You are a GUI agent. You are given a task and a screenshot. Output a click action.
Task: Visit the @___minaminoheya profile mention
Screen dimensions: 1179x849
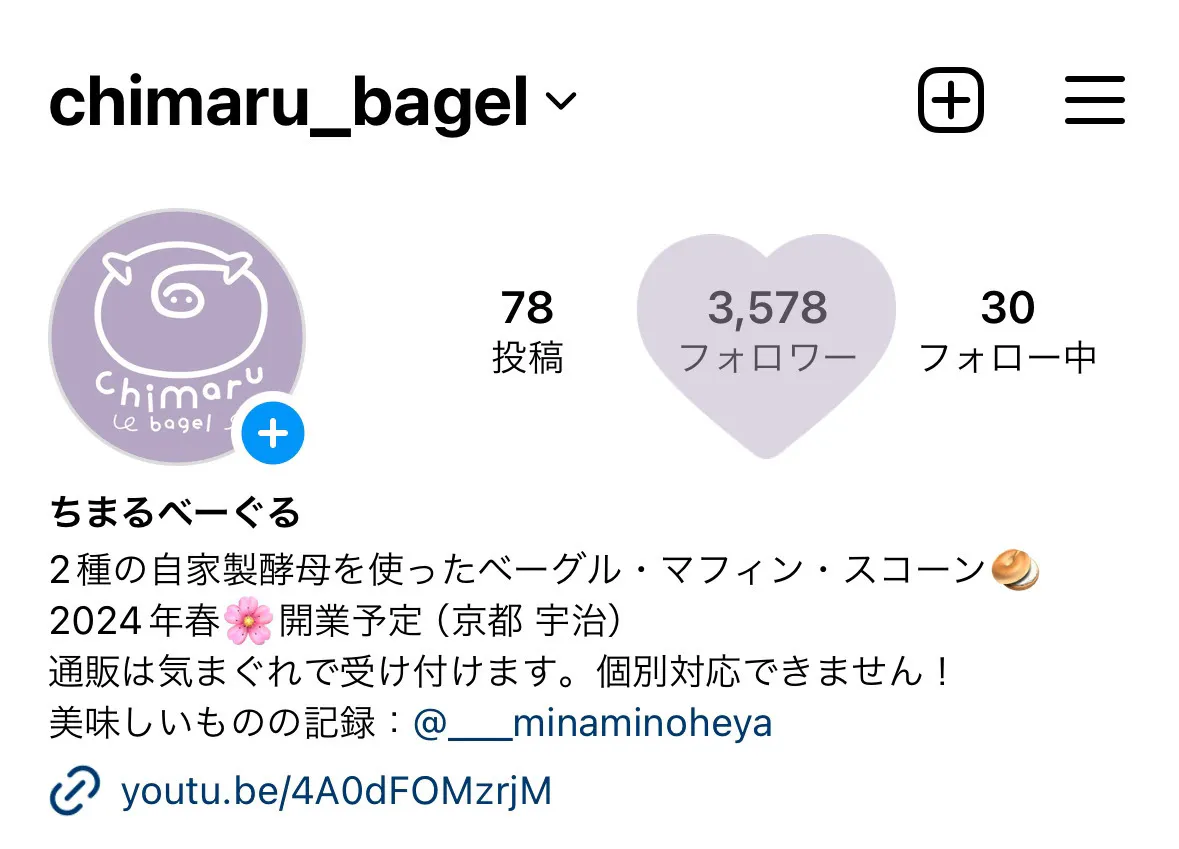593,723
